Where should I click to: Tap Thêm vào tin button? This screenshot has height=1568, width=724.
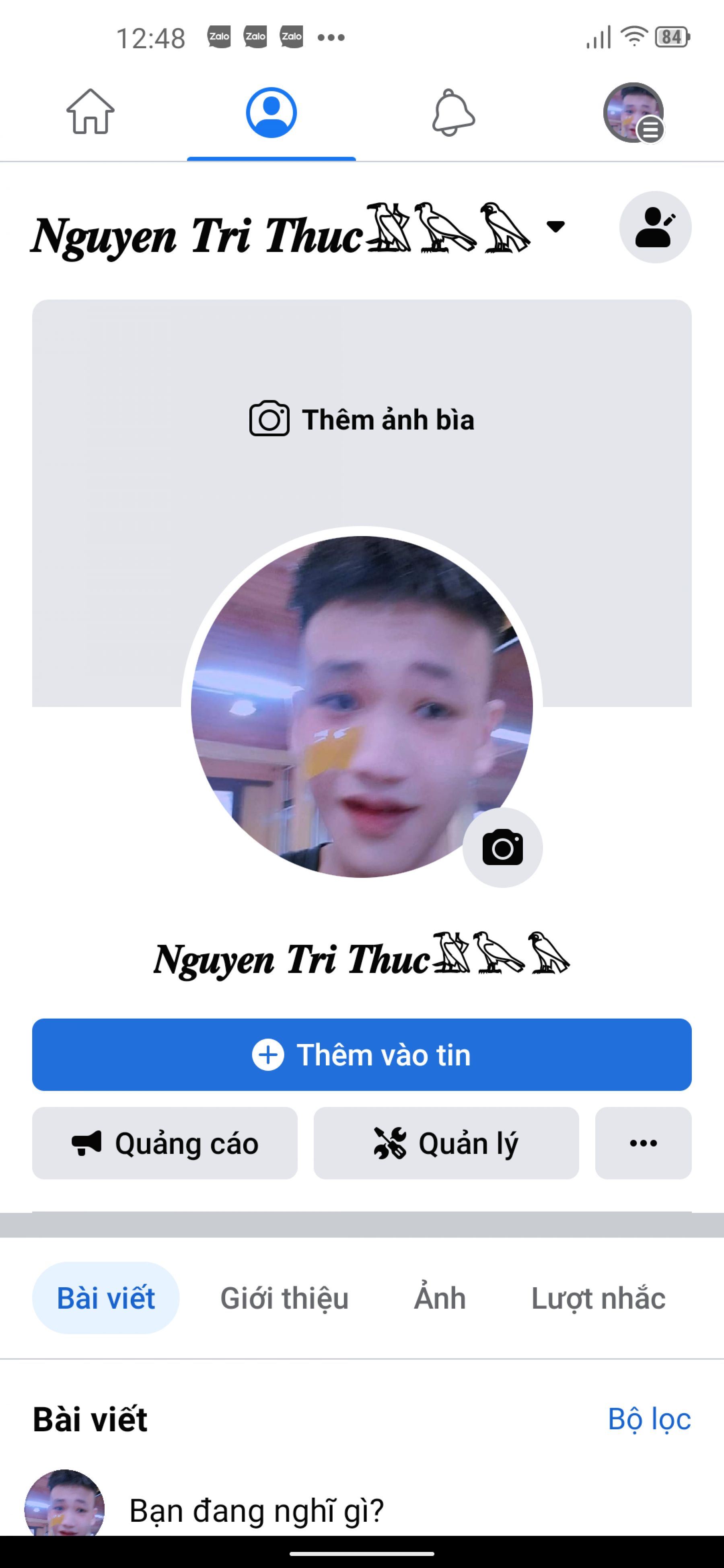[362, 1054]
